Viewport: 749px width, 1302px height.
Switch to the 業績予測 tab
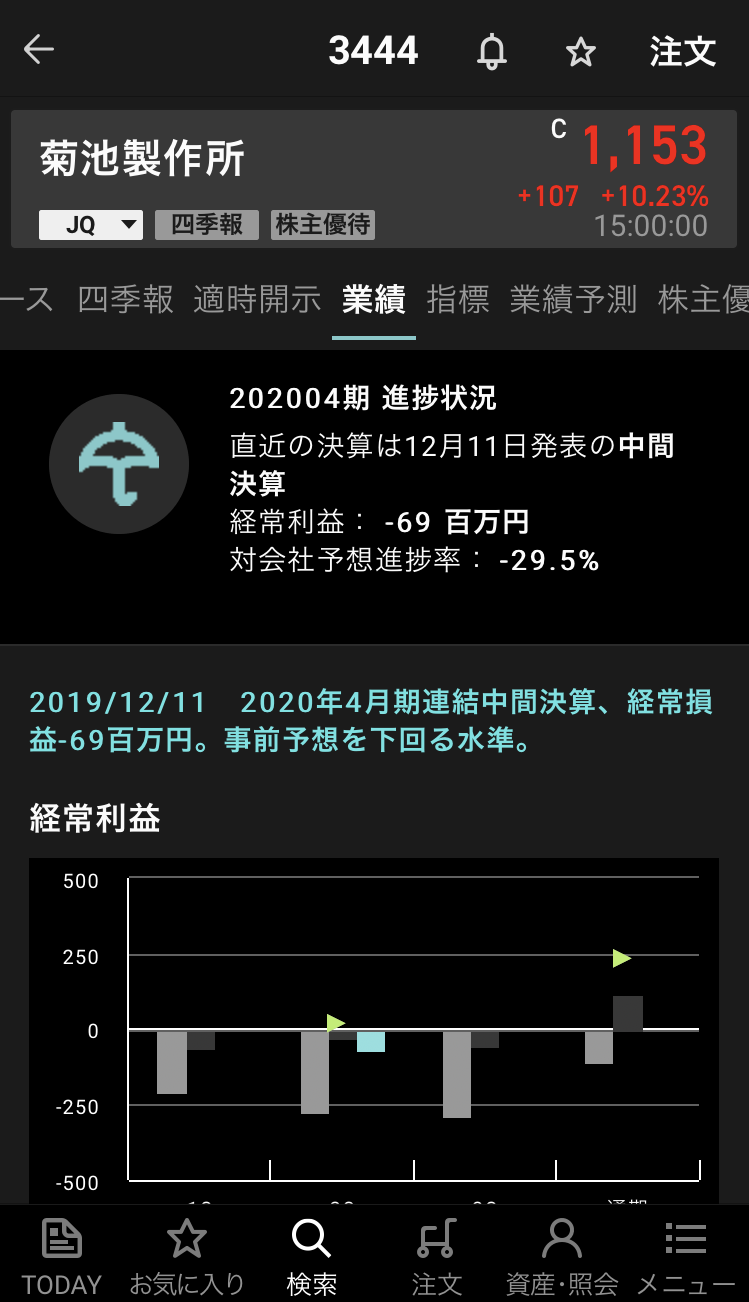(573, 299)
